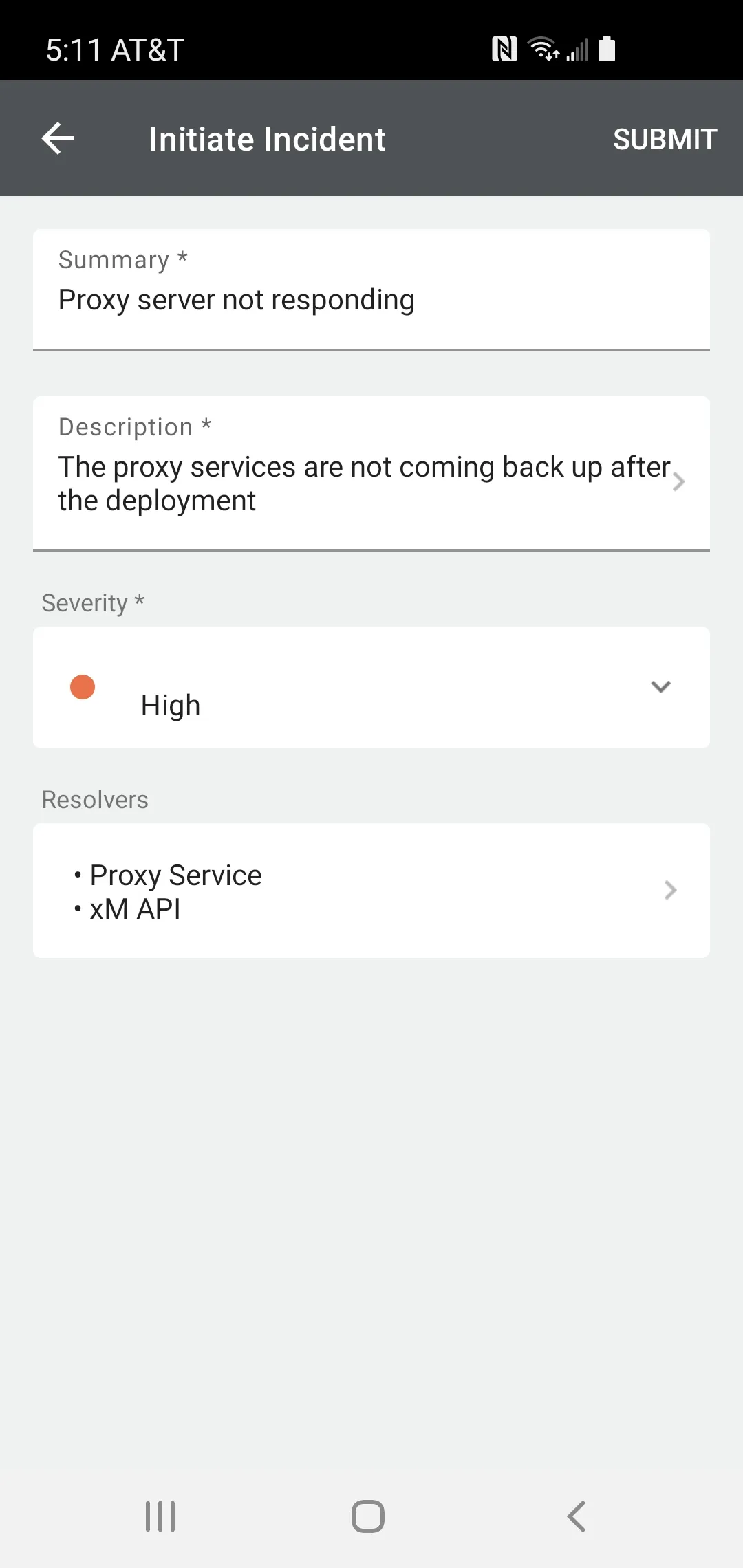Edit the Summary text field

(237, 300)
